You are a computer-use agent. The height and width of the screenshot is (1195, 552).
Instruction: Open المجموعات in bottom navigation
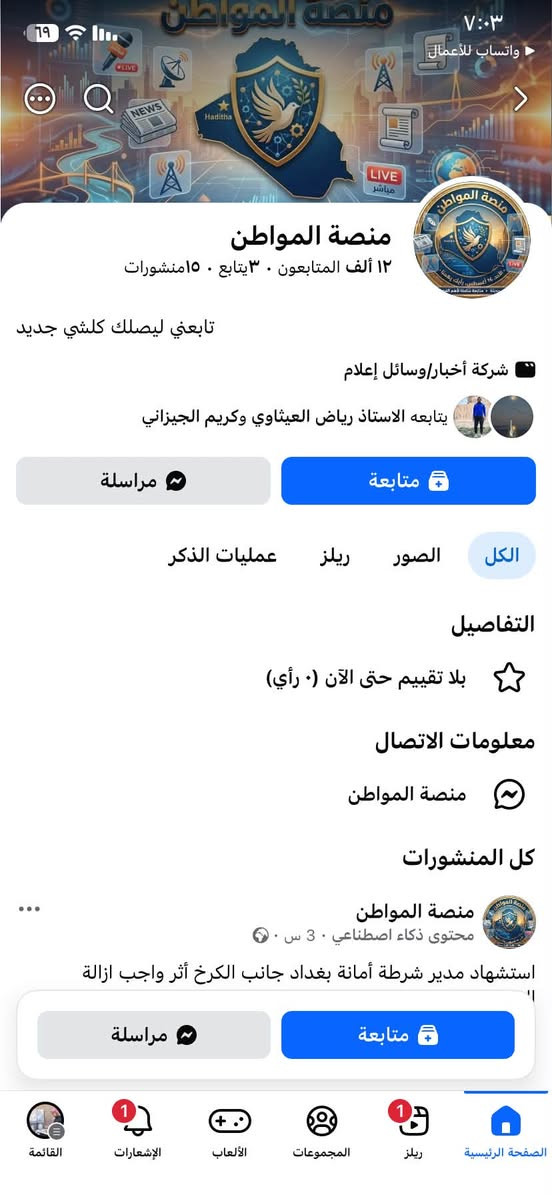(322, 1131)
